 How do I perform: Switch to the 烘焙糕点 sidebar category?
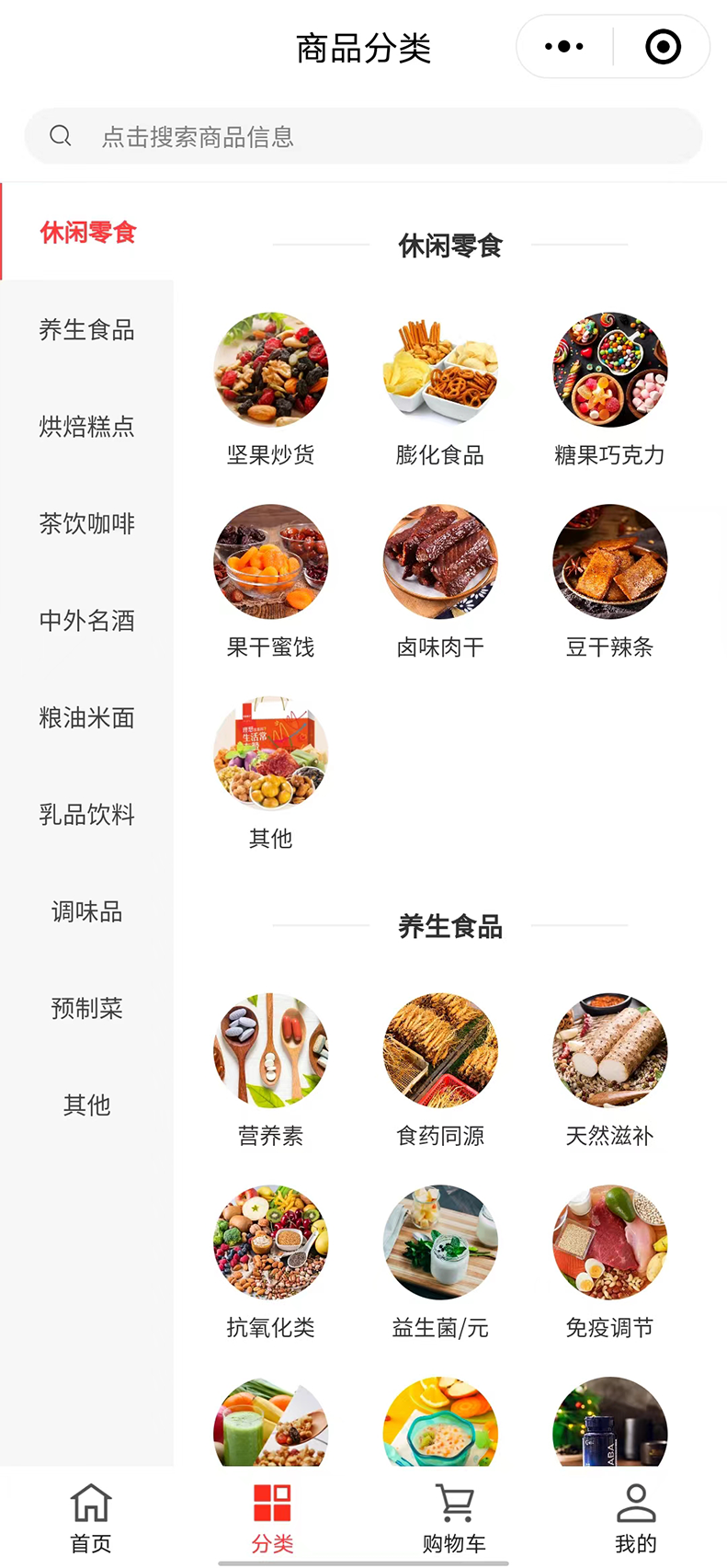(x=86, y=427)
